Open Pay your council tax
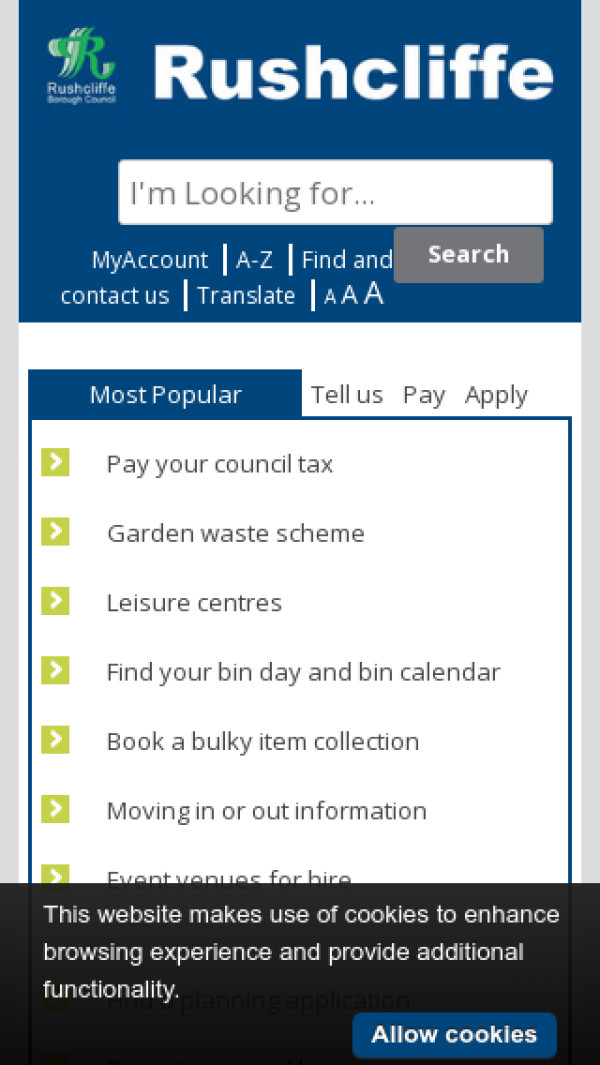Image resolution: width=600 pixels, height=1065 pixels. [220, 464]
